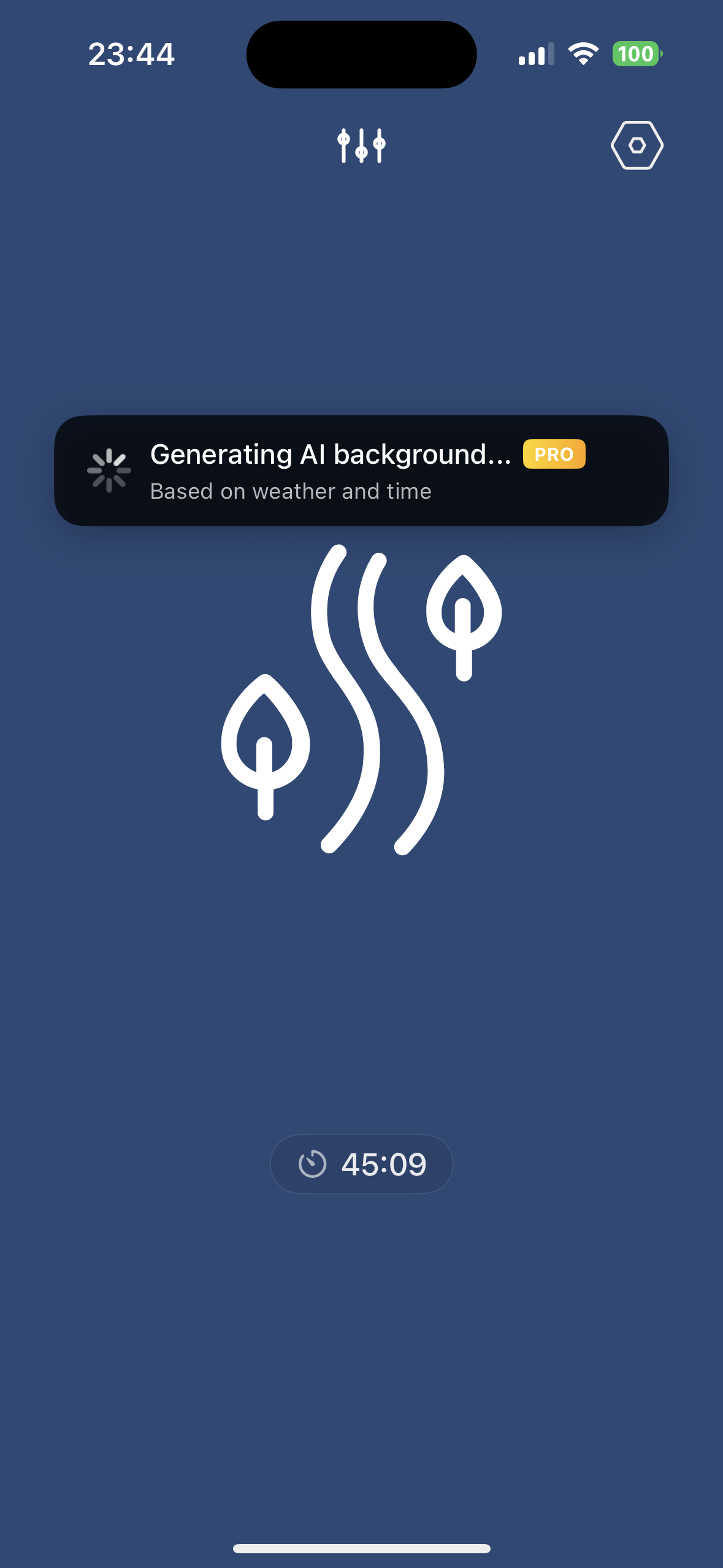This screenshot has height=1568, width=723.
Task: Tap the wind and leaves sound icon
Action: click(x=361, y=699)
